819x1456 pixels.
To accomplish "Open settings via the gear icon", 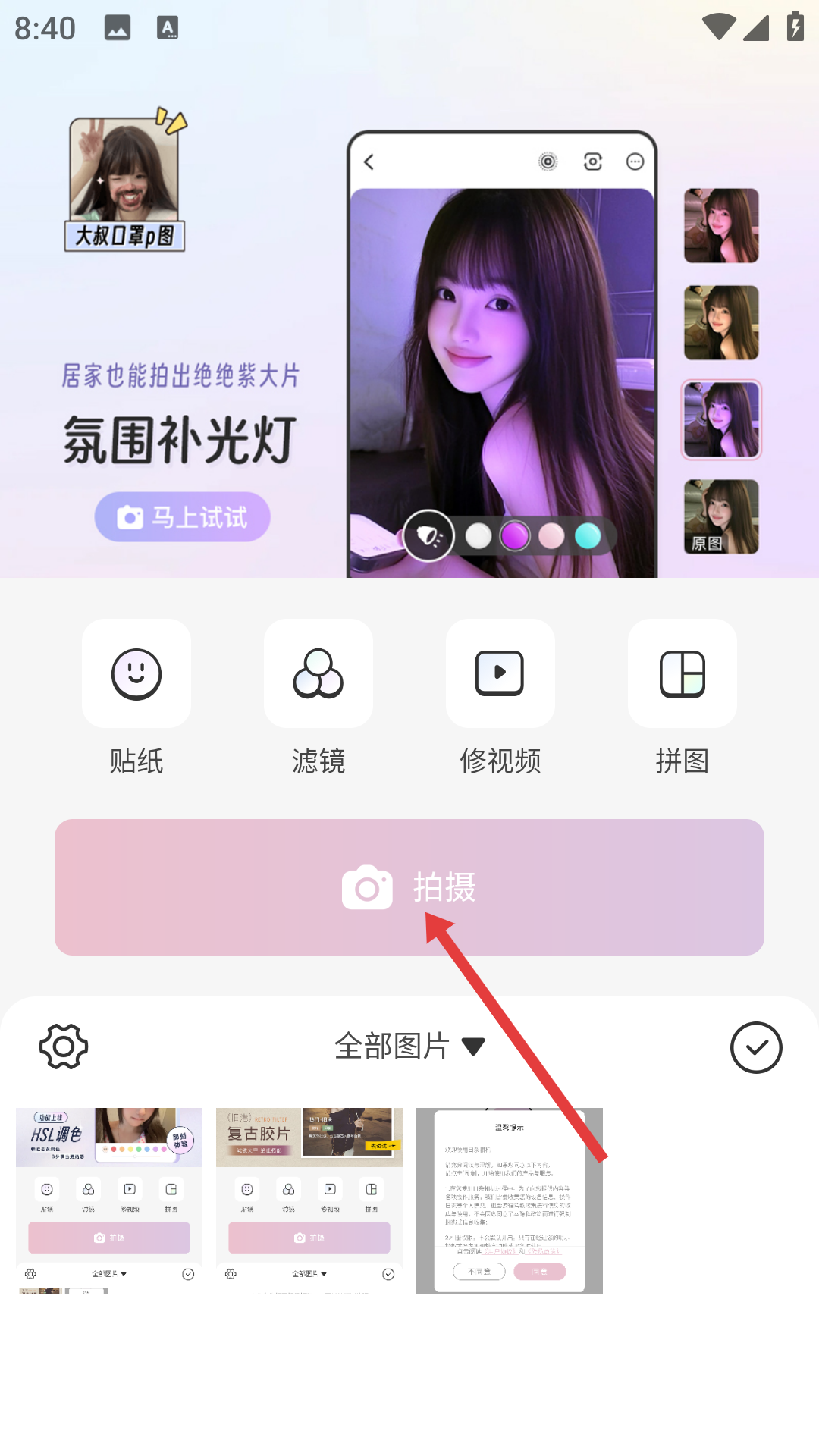I will pyautogui.click(x=64, y=1046).
